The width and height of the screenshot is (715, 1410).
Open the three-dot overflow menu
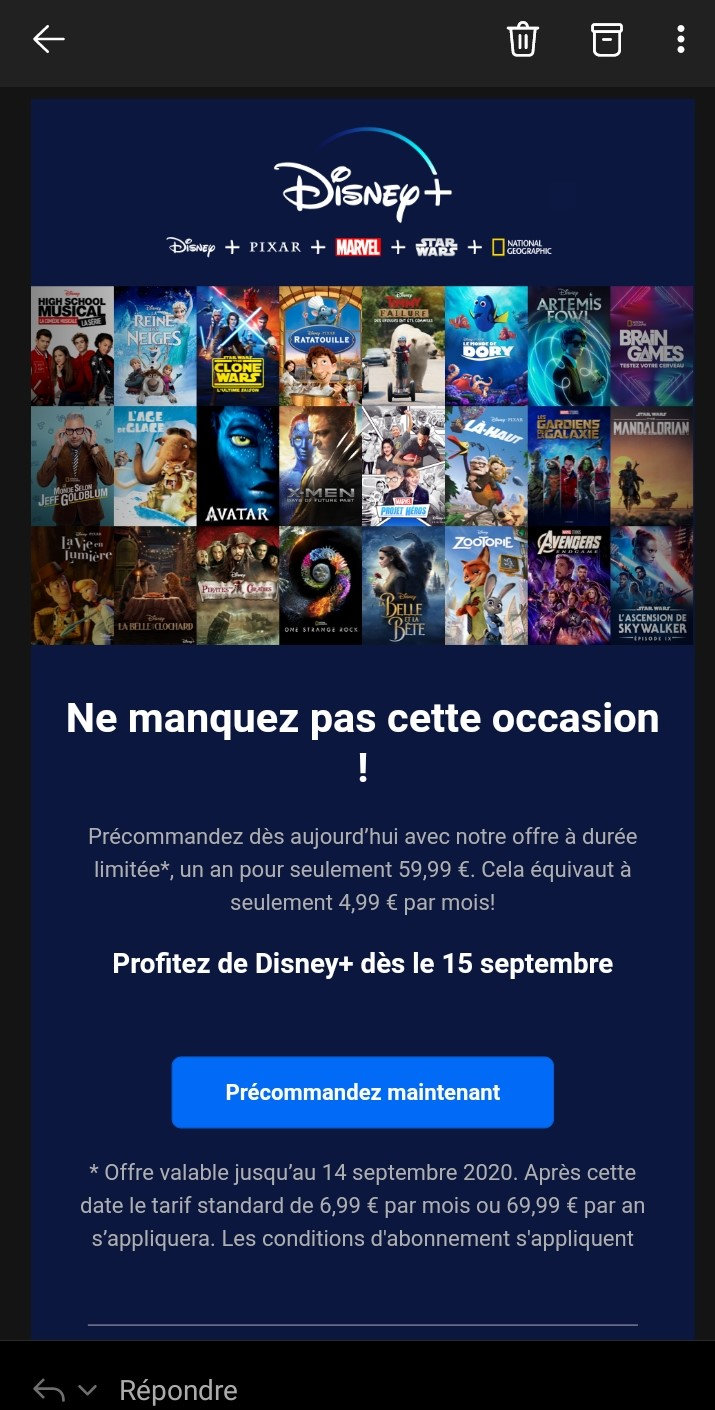tap(680, 40)
